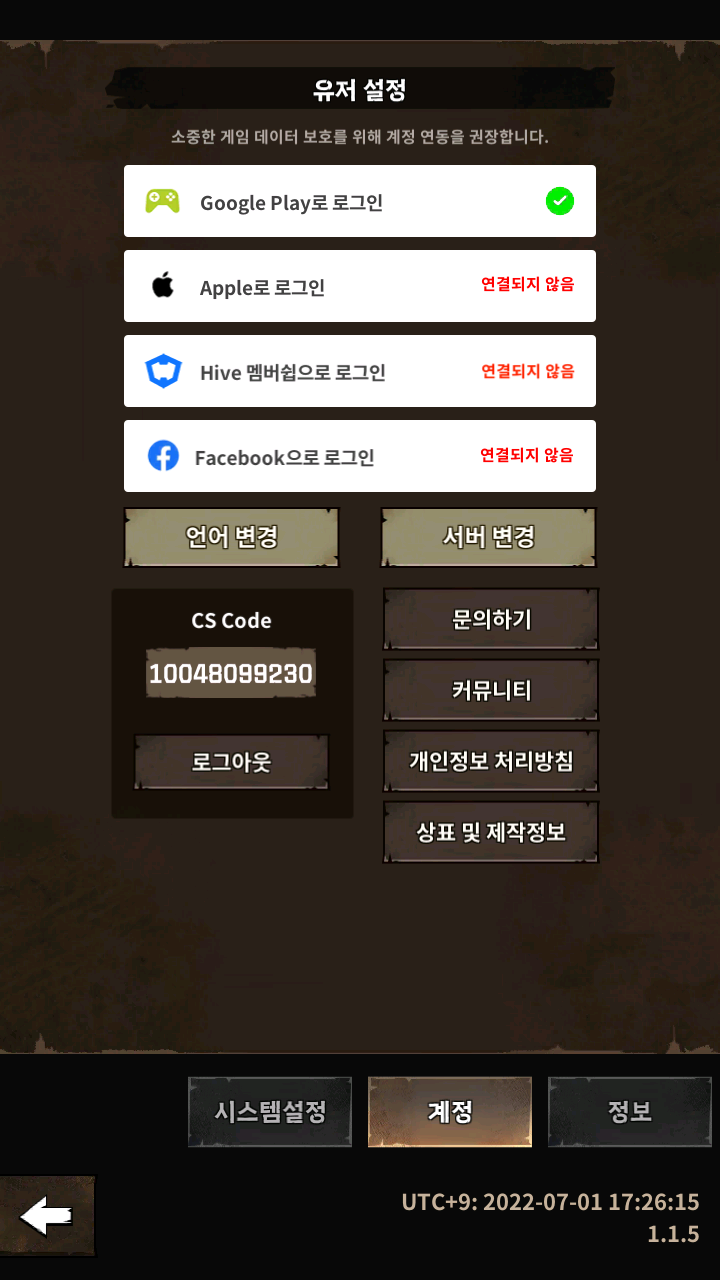Link Hive 멤버쉽으로 로그인
Image resolution: width=720 pixels, height=1280 pixels.
point(360,372)
